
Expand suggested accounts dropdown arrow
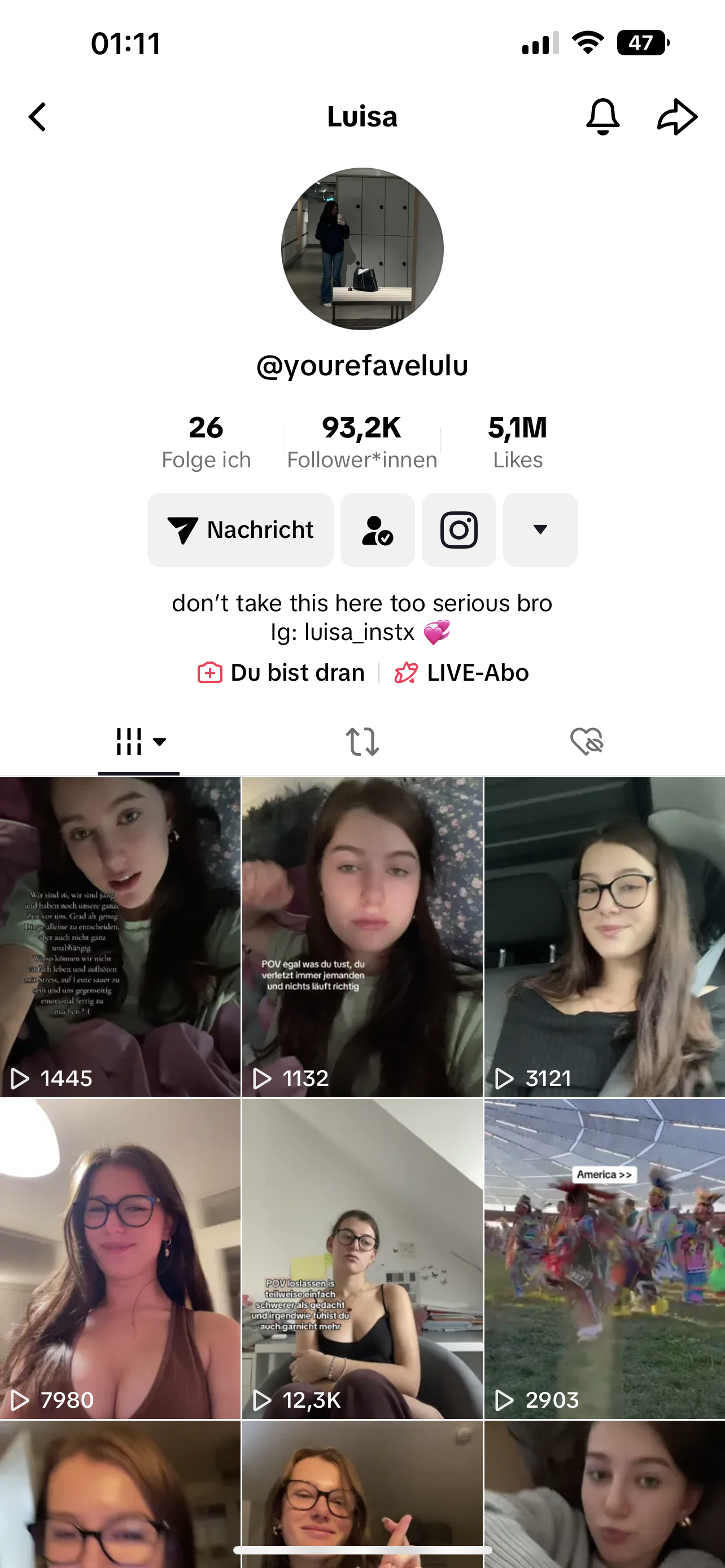click(540, 529)
